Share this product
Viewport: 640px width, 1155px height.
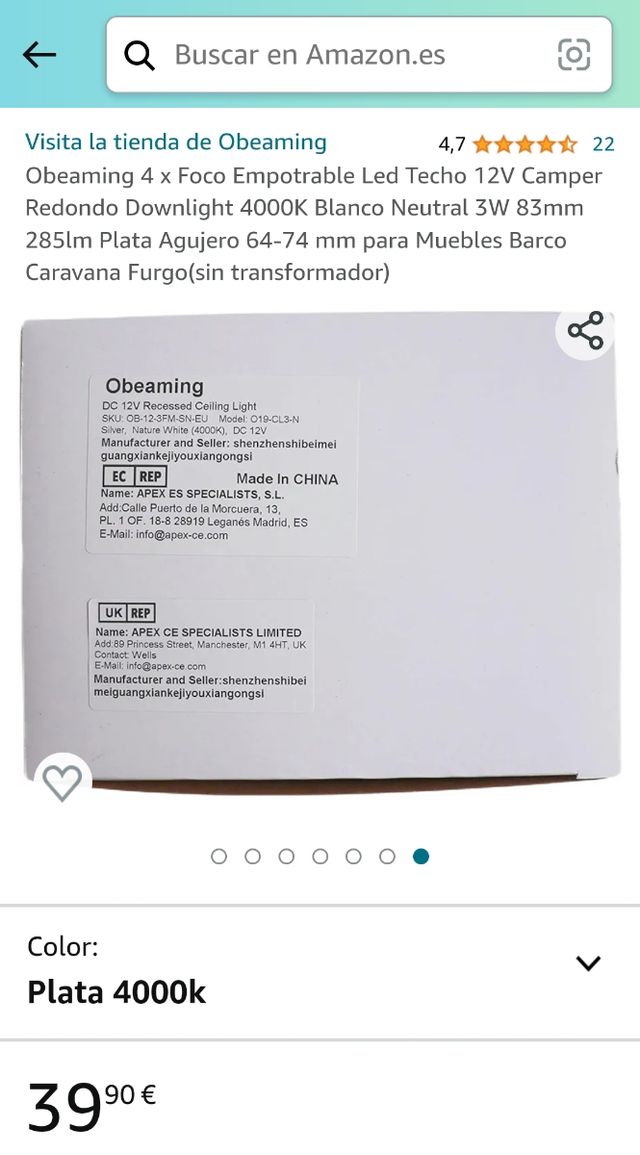pyautogui.click(x=585, y=331)
